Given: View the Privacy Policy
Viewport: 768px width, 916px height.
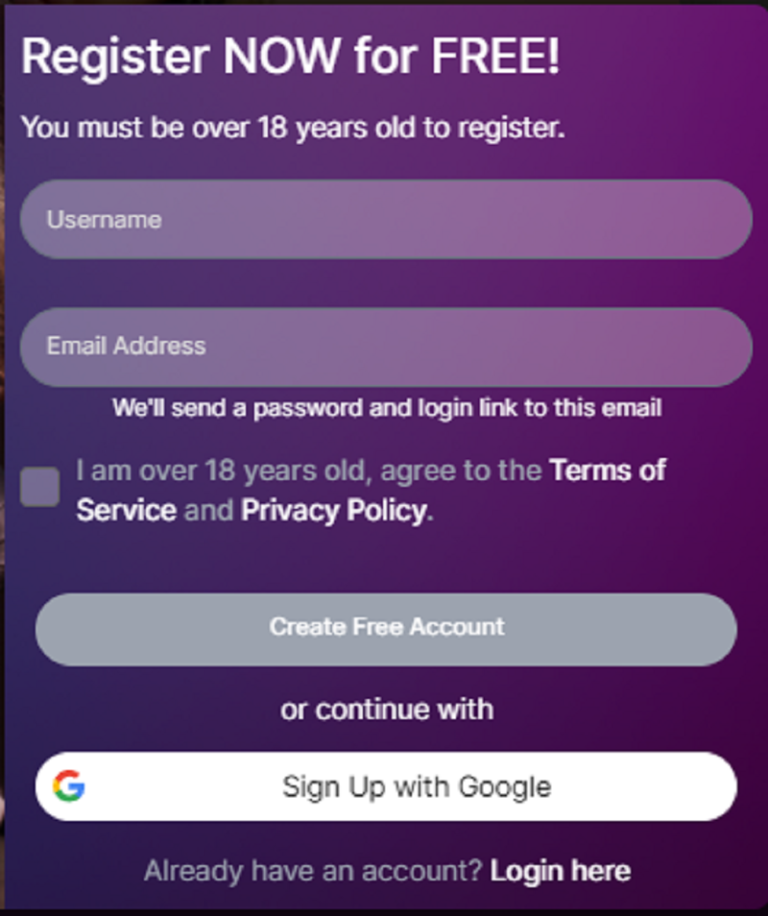Looking at the screenshot, I should [334, 511].
